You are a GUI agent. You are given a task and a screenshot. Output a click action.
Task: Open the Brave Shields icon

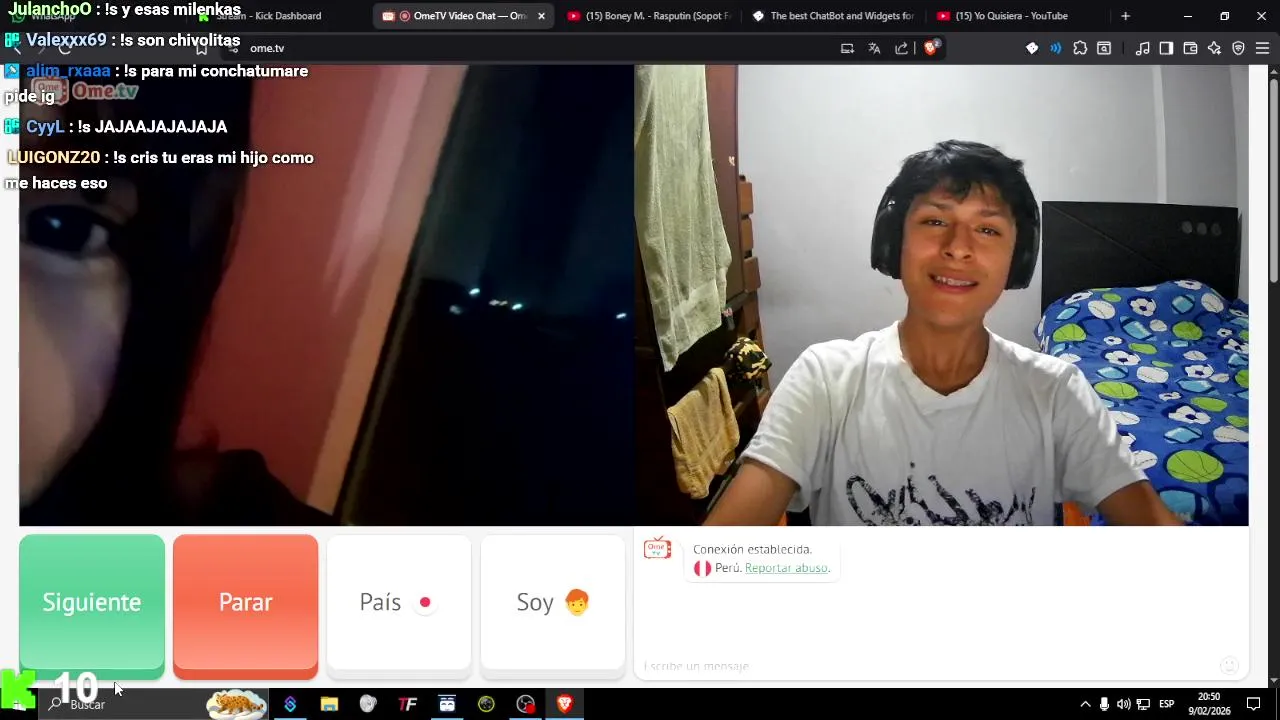click(x=931, y=48)
